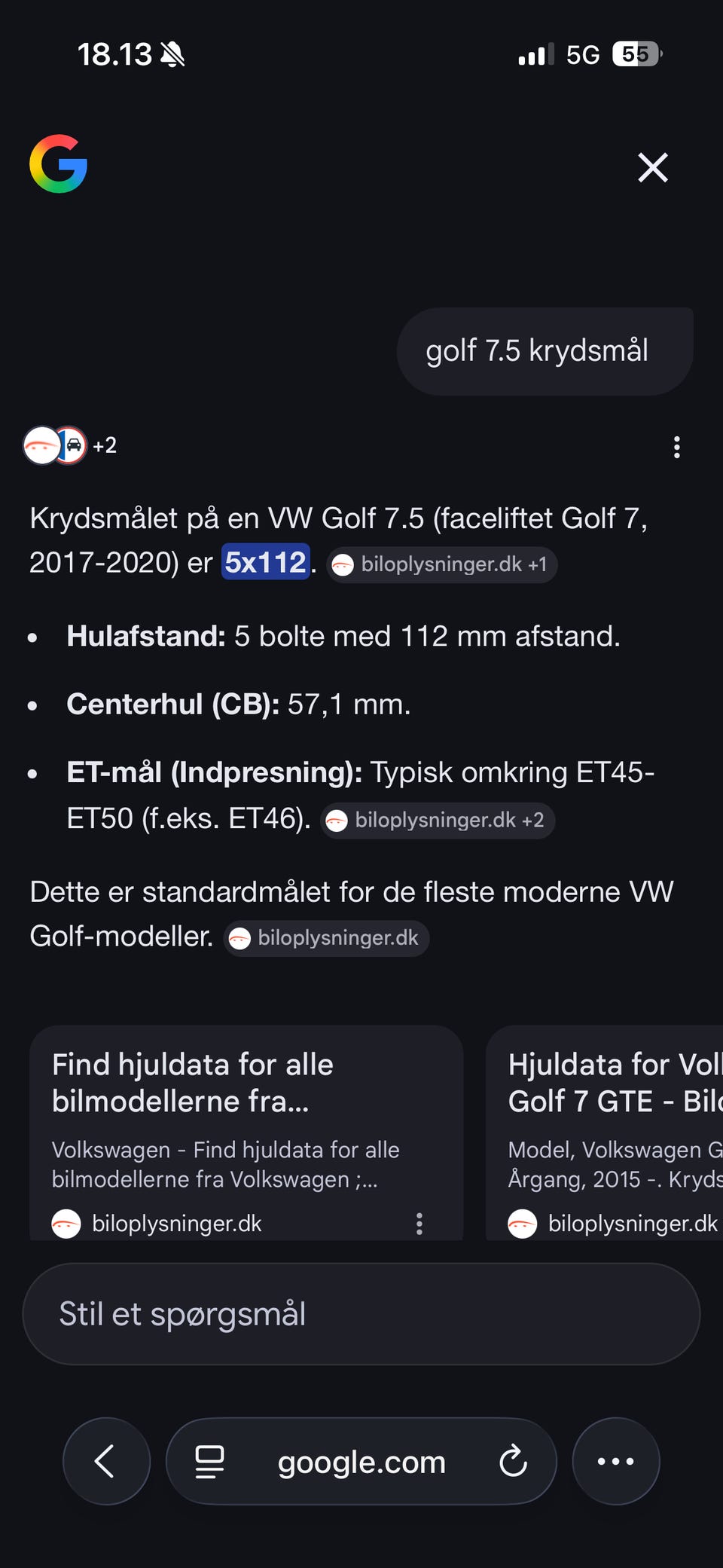Open the three-dot menu on first result card
The width and height of the screenshot is (723, 1568).
tap(419, 1224)
